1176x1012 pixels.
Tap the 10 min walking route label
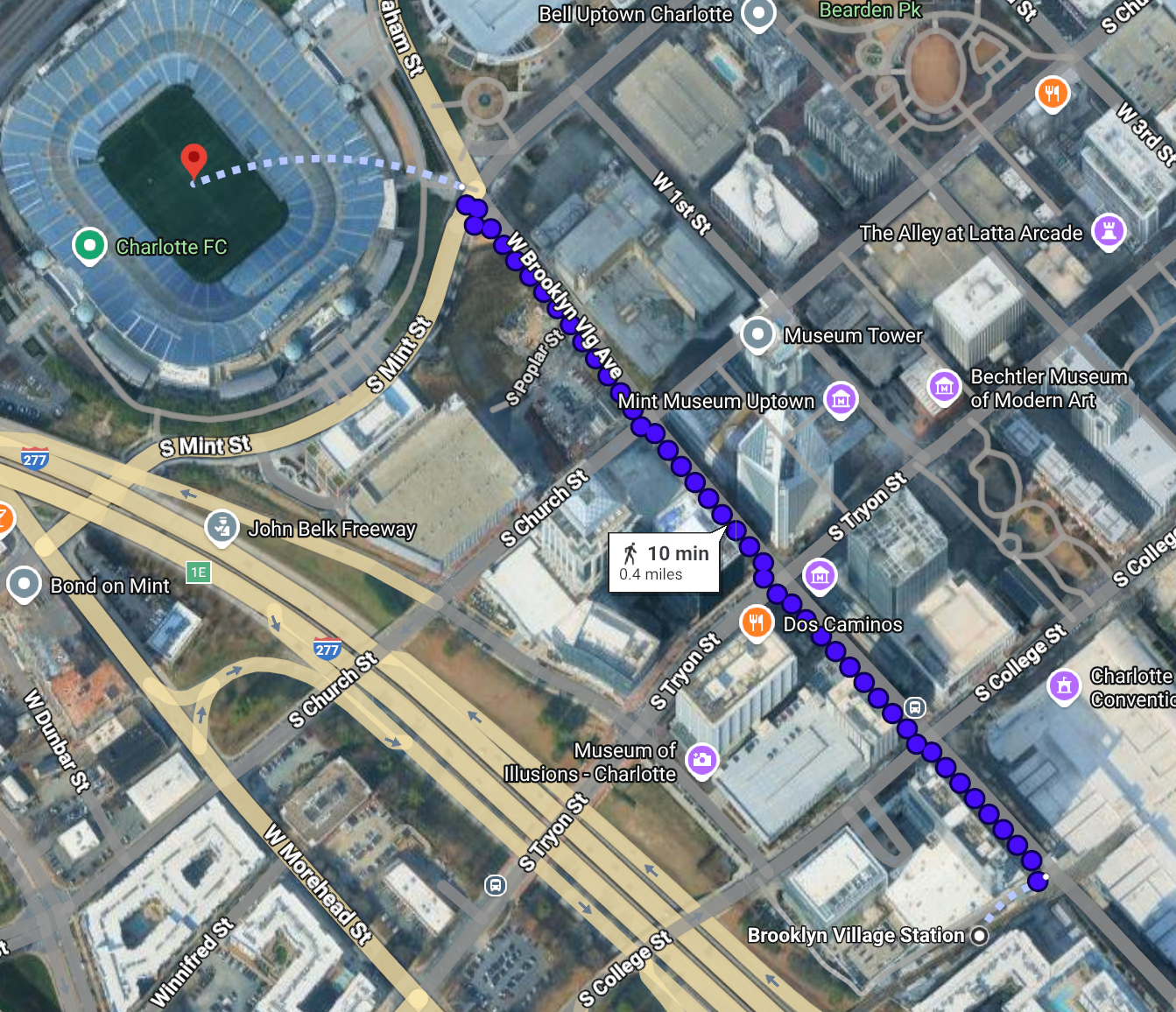coord(665,563)
